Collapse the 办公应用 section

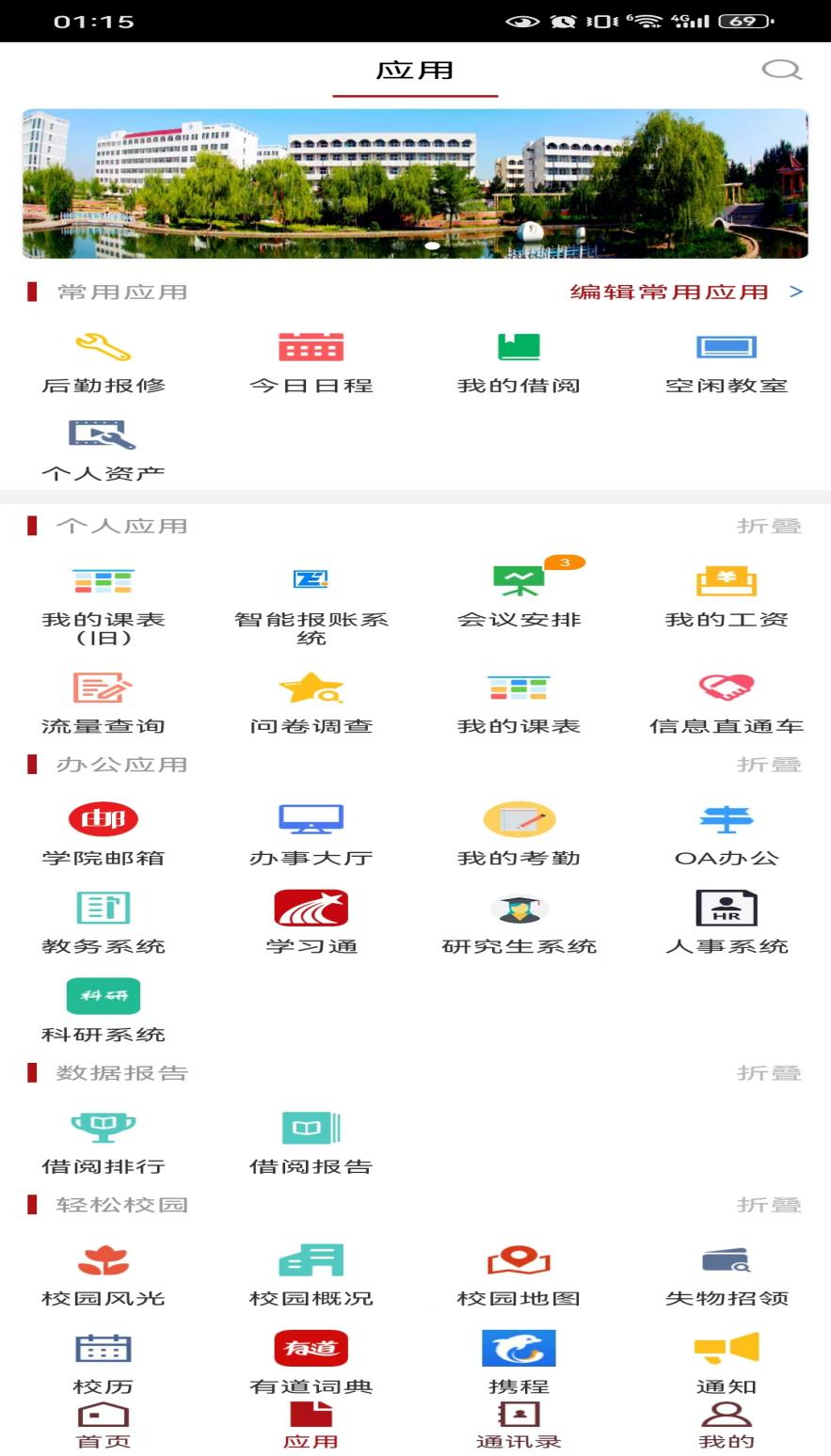(769, 765)
